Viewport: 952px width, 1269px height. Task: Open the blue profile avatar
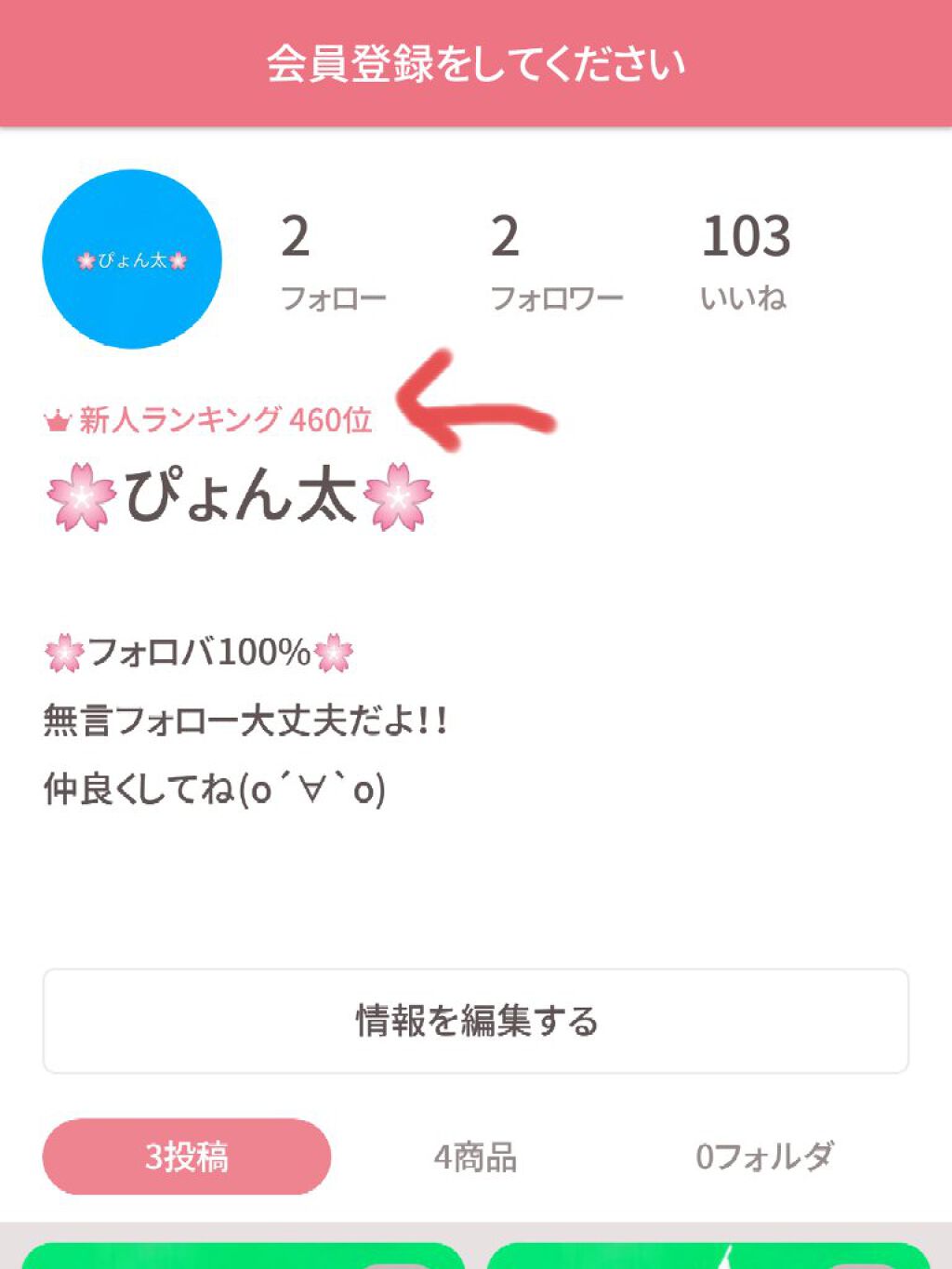pos(132,259)
